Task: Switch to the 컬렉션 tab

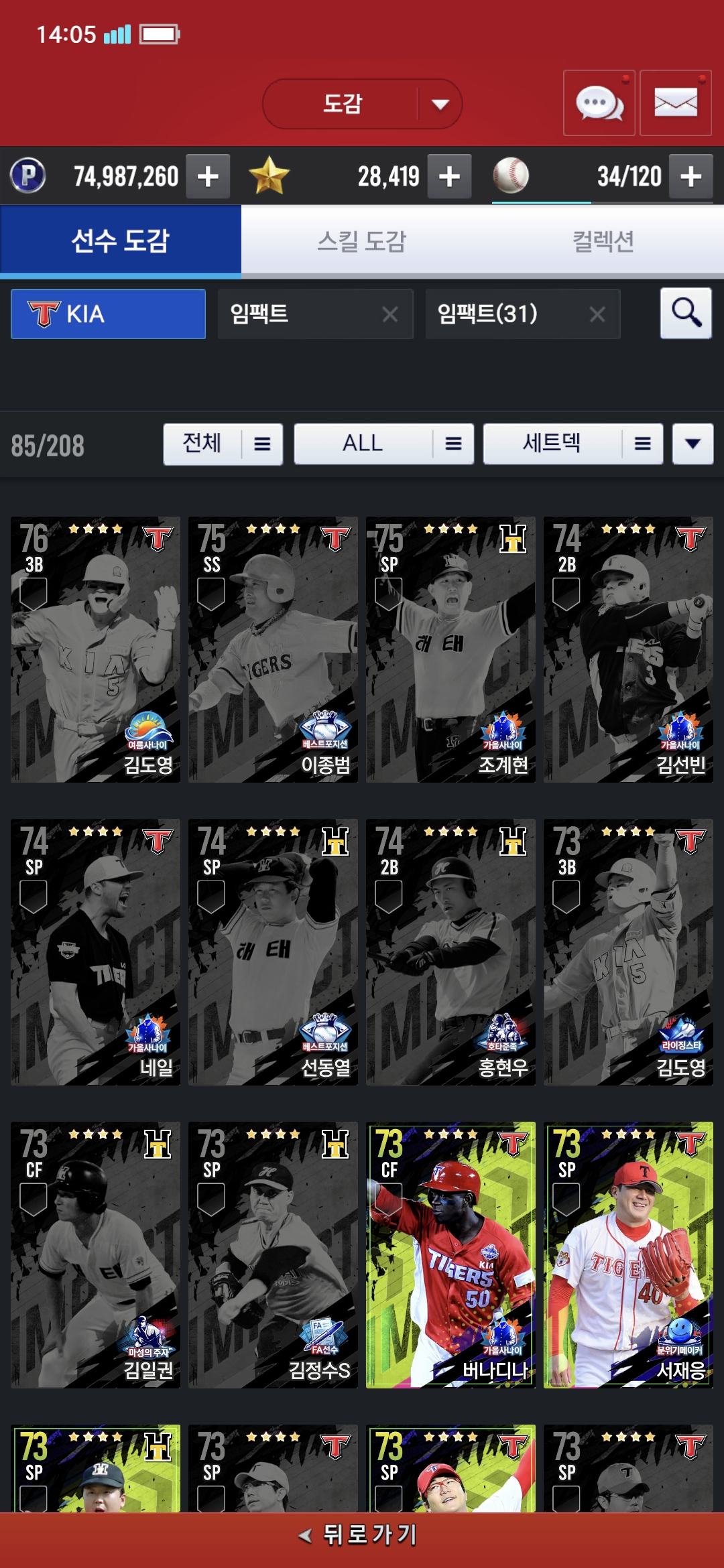Action: tap(603, 241)
